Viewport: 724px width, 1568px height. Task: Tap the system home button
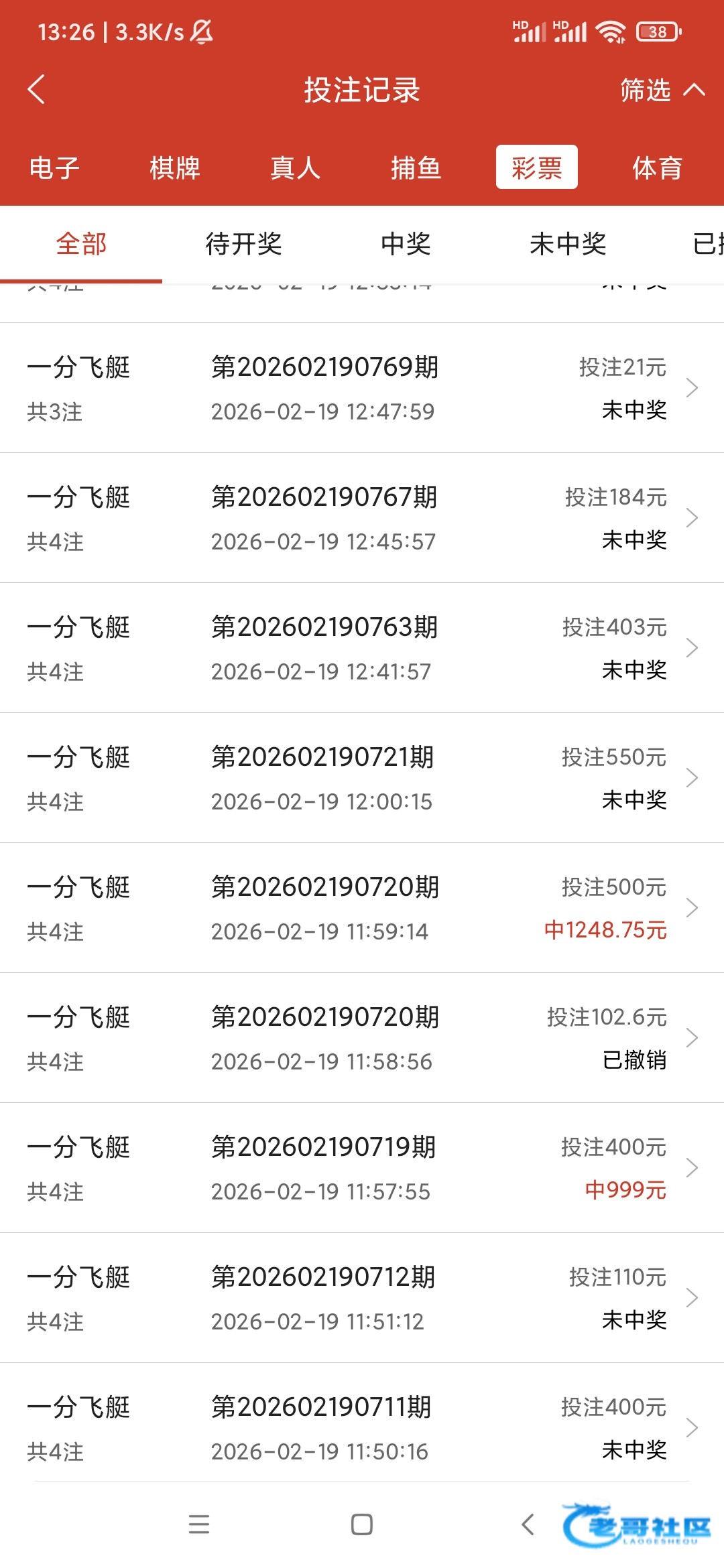pos(362,1524)
